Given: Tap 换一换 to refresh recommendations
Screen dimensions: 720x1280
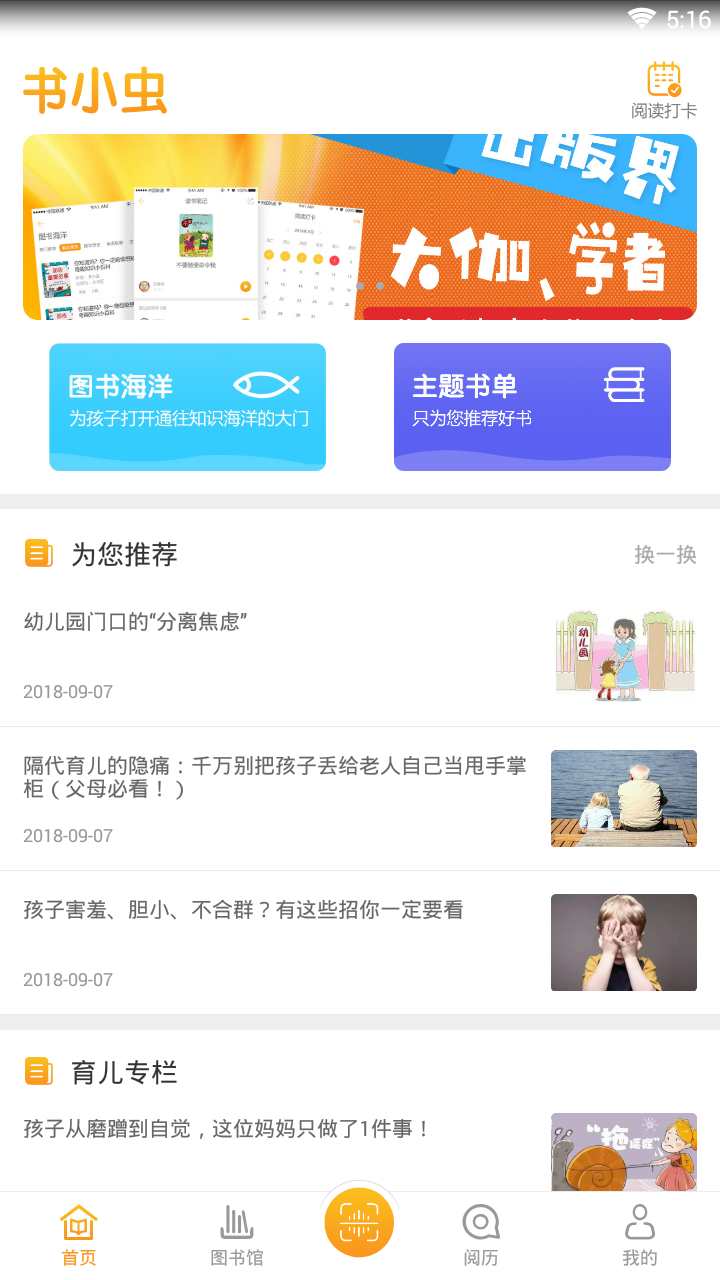Looking at the screenshot, I should [665, 554].
